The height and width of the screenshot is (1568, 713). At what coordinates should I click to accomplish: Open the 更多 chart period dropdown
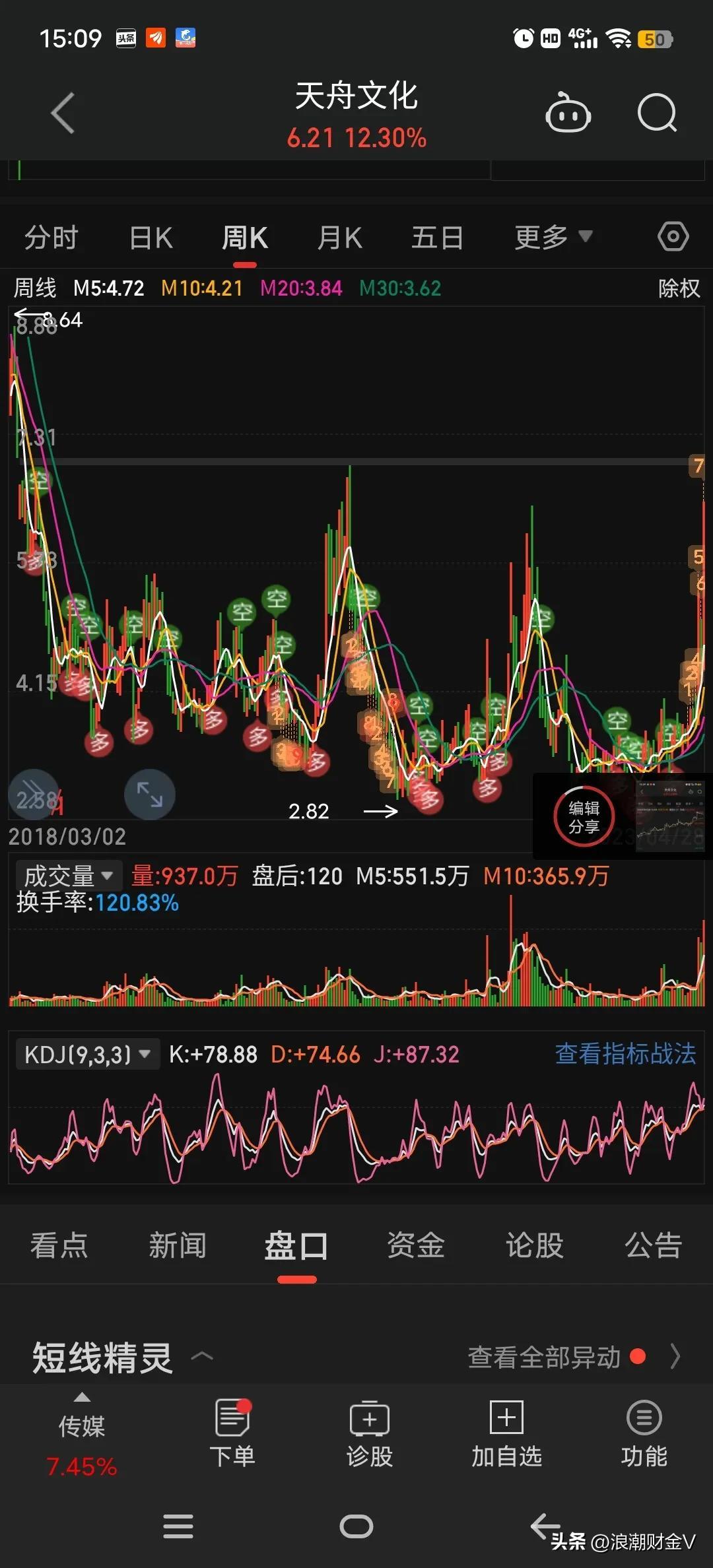click(552, 236)
